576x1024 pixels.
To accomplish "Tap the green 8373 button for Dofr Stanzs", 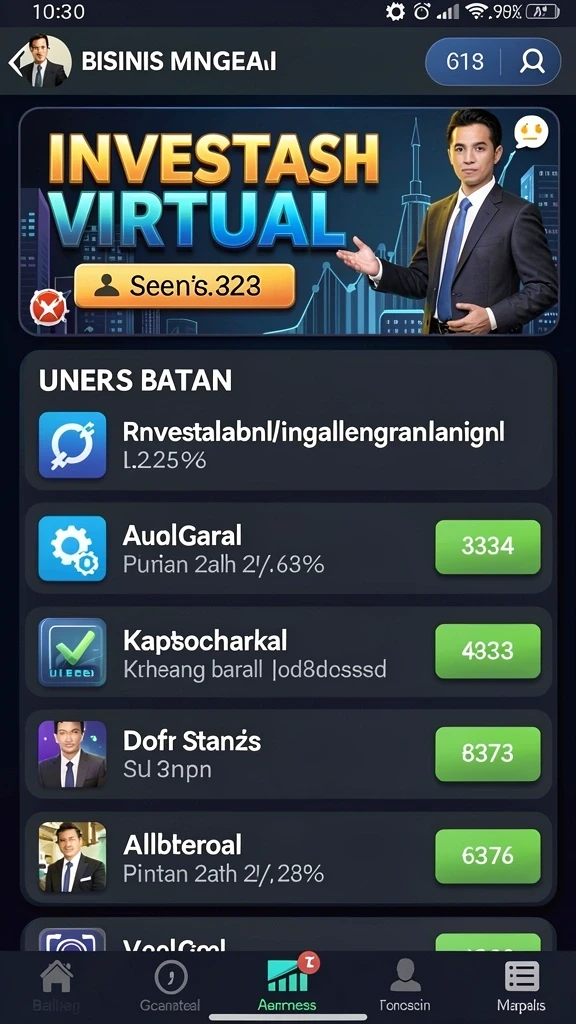I will 488,754.
